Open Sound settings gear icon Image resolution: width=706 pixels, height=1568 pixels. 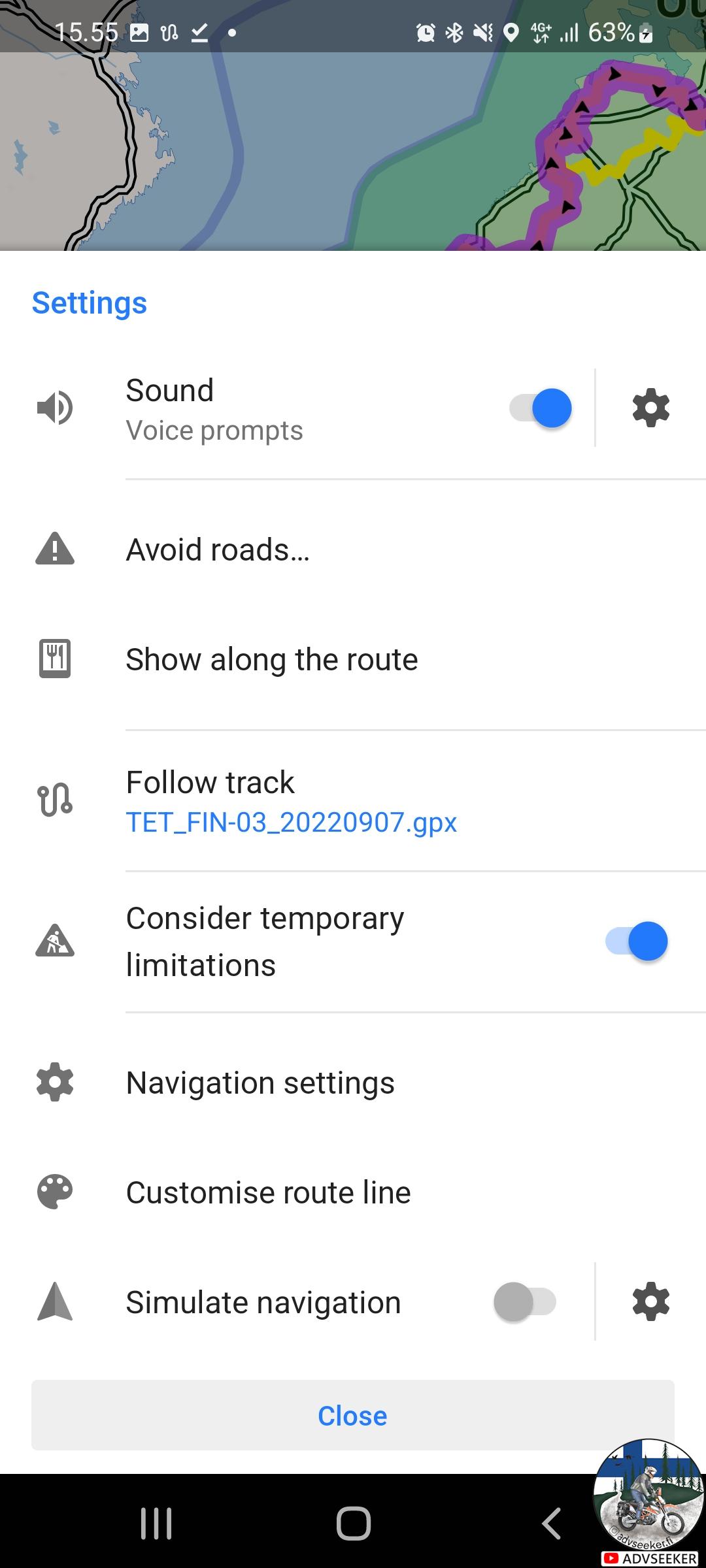(651, 408)
